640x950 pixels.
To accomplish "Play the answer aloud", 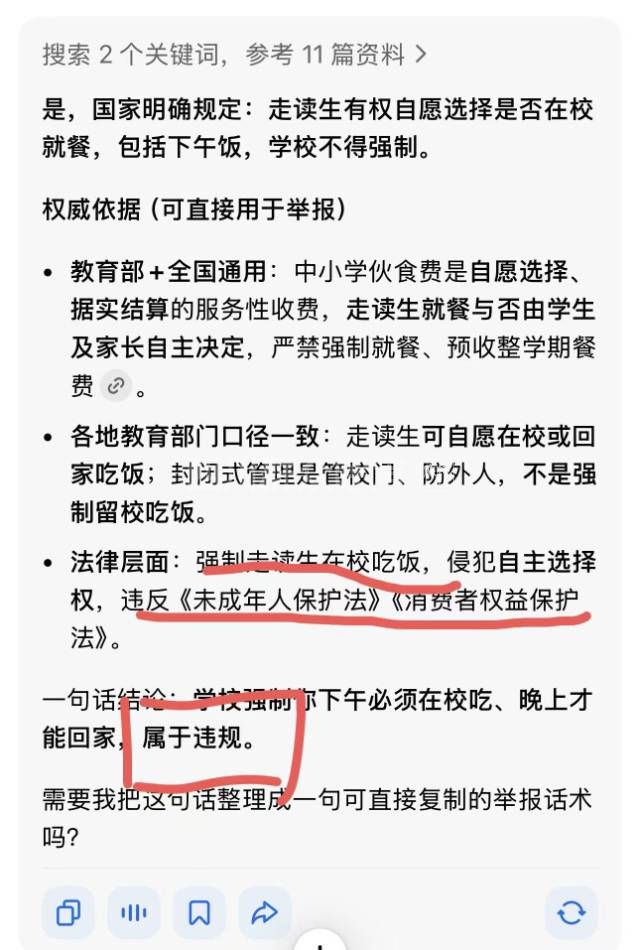I will pyautogui.click(x=133, y=912).
